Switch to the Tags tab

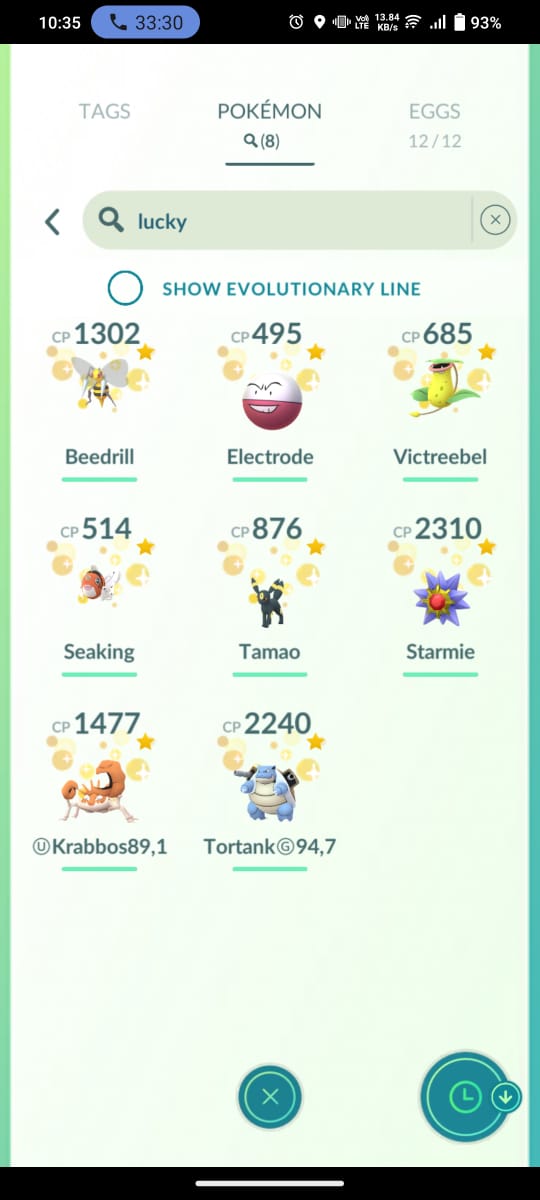(105, 112)
